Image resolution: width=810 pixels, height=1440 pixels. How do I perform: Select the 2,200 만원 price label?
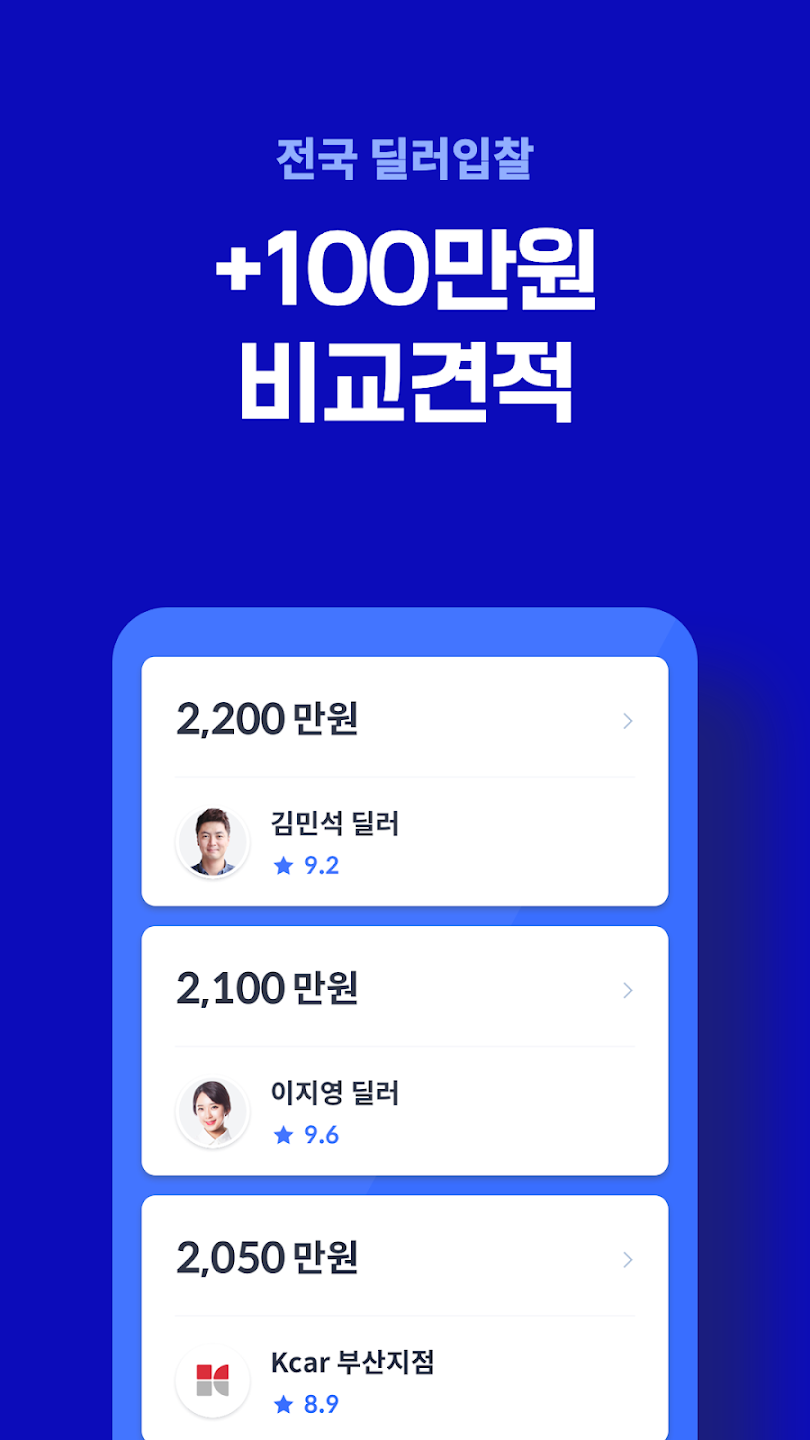pyautogui.click(x=267, y=719)
